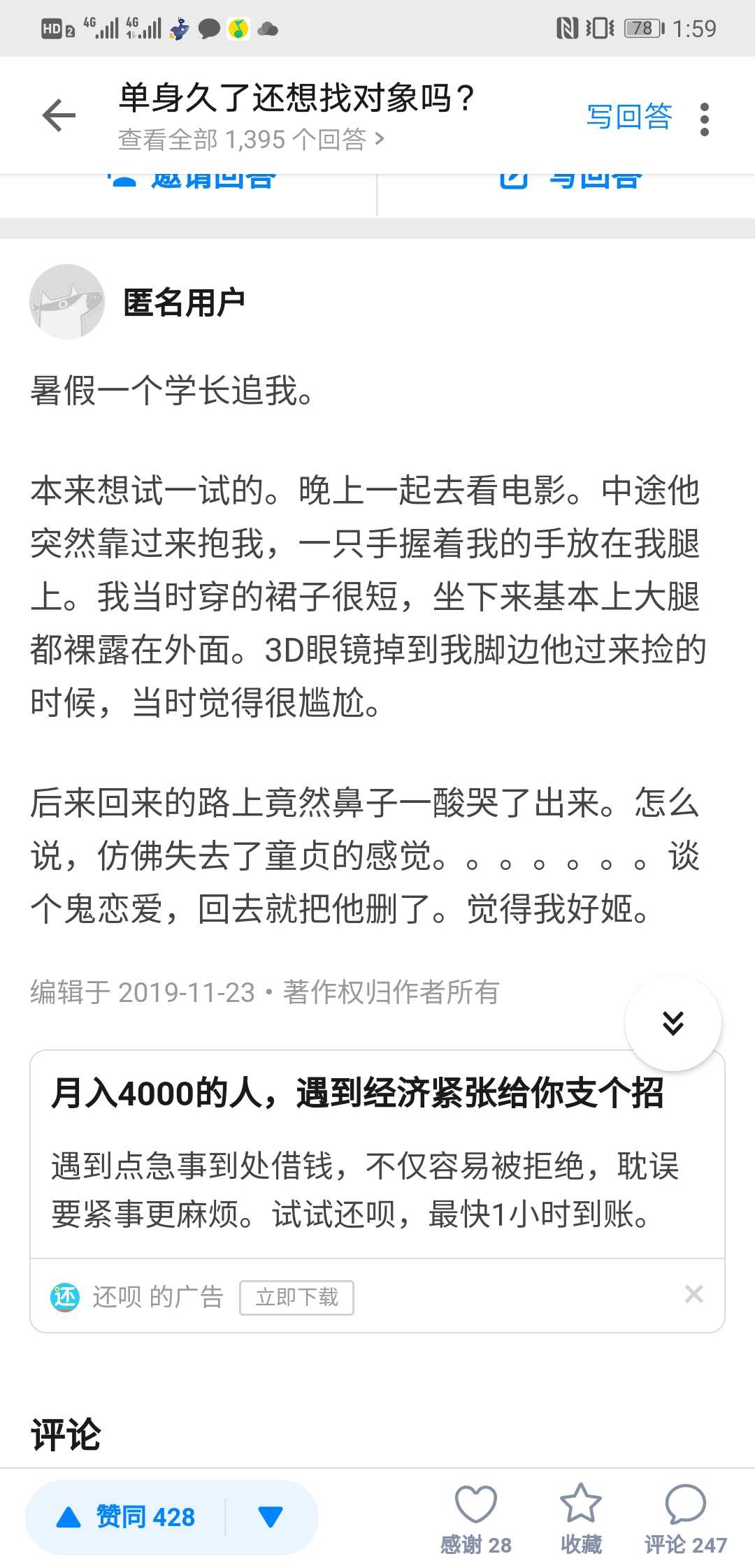The image size is (755, 1568).
Task: Open the 匿名用户 author avatar
Action: click(67, 302)
